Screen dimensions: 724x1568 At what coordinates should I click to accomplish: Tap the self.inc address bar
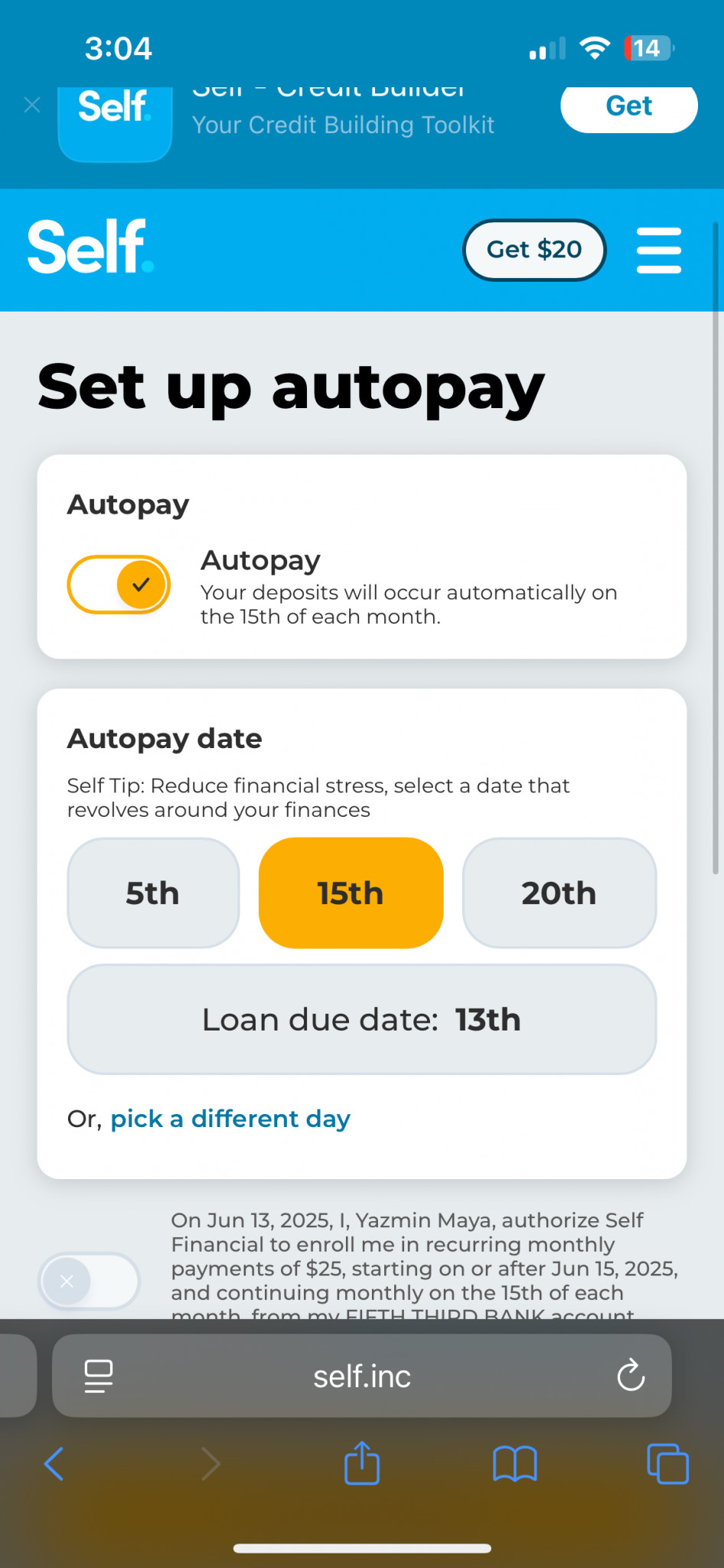click(362, 1376)
